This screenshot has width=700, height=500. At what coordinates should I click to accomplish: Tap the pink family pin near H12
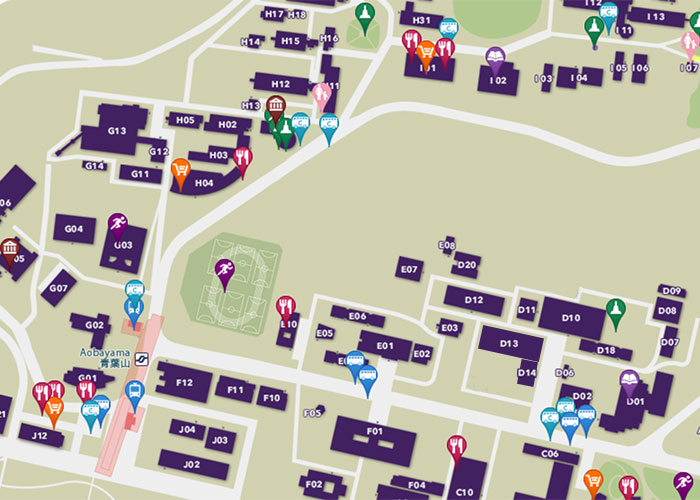[321, 94]
